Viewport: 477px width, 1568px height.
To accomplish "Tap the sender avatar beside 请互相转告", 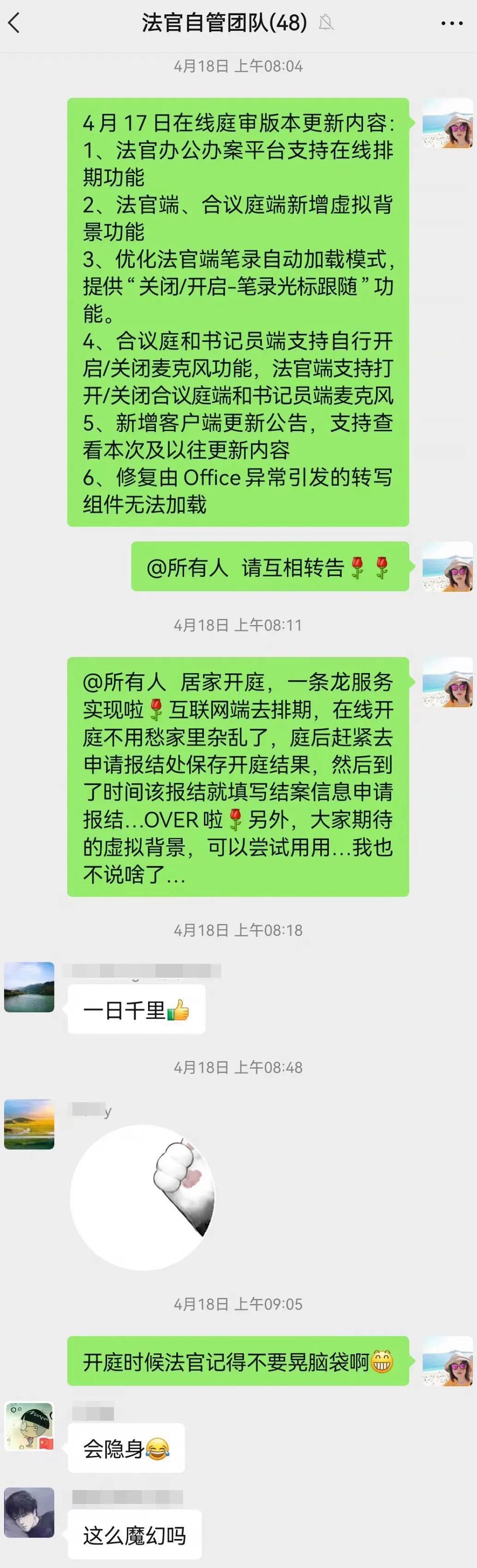I will coord(448,567).
